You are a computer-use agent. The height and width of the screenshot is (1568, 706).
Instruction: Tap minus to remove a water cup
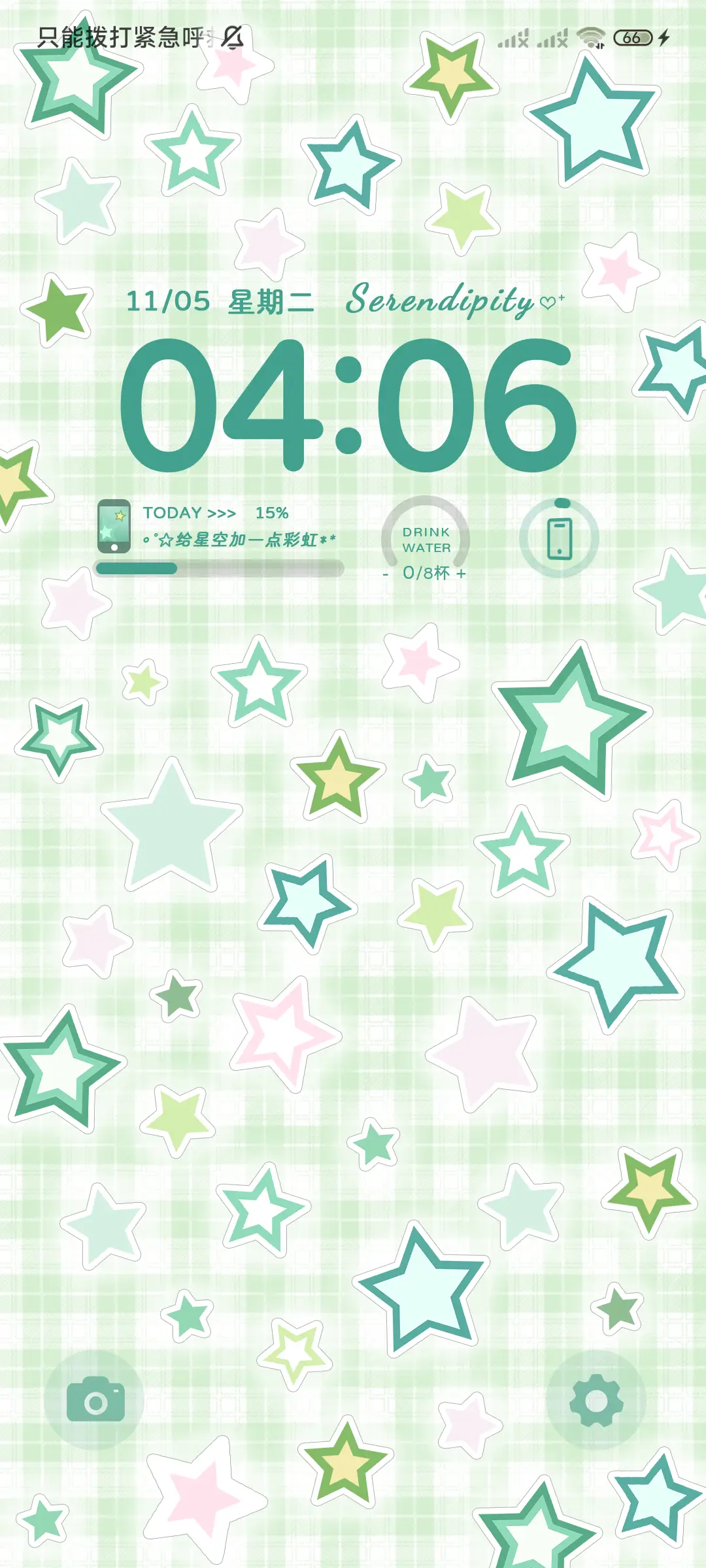[x=384, y=575]
